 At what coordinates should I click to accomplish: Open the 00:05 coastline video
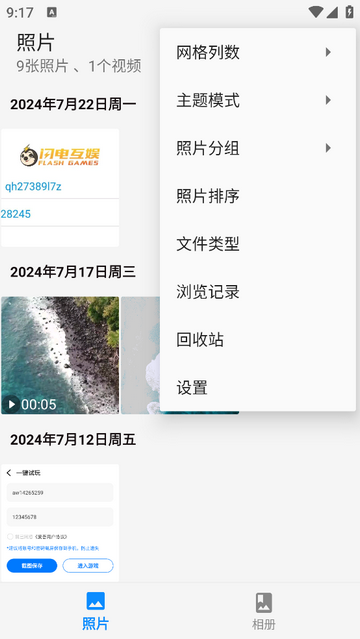click(60, 355)
